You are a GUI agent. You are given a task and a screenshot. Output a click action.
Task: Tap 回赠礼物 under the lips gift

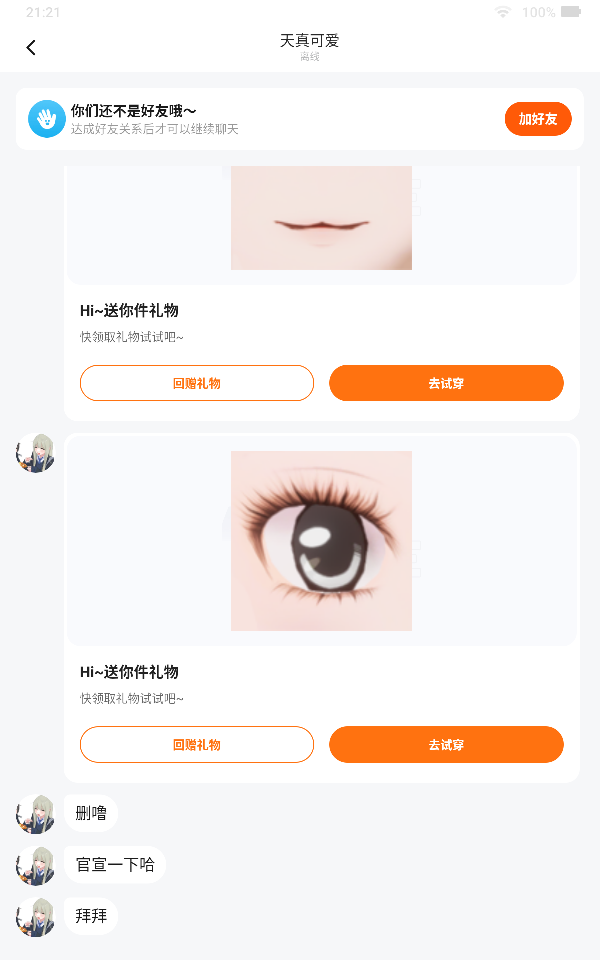197,383
